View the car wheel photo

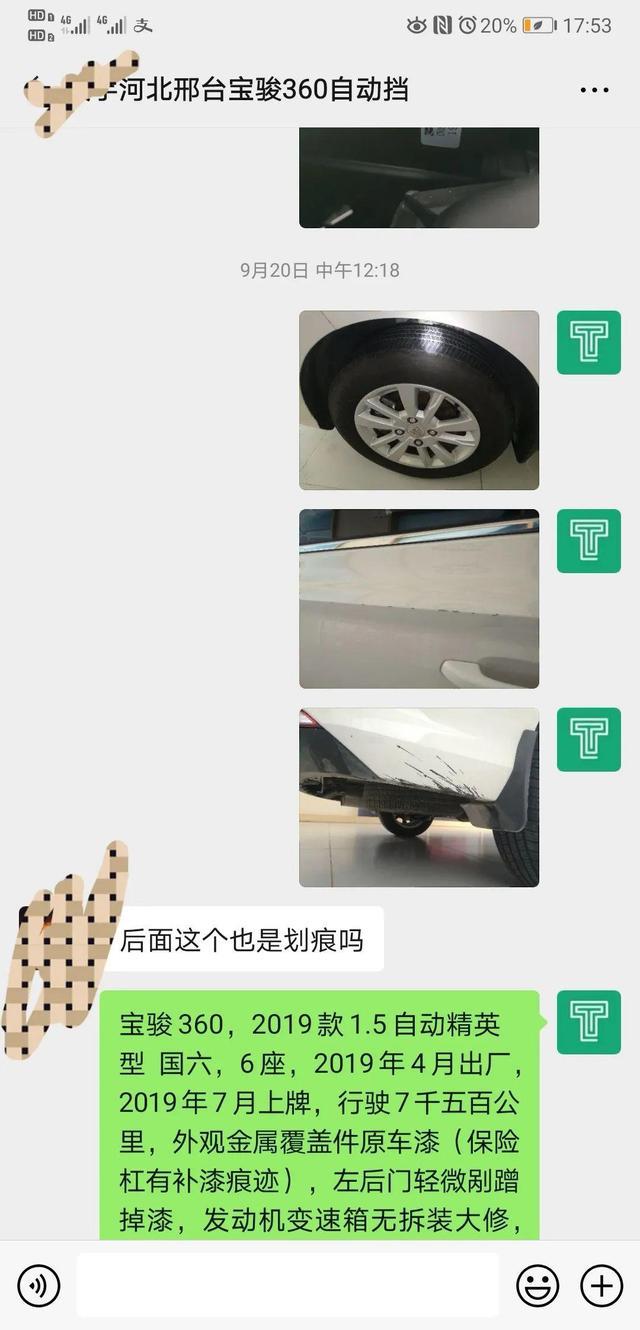pyautogui.click(x=419, y=400)
